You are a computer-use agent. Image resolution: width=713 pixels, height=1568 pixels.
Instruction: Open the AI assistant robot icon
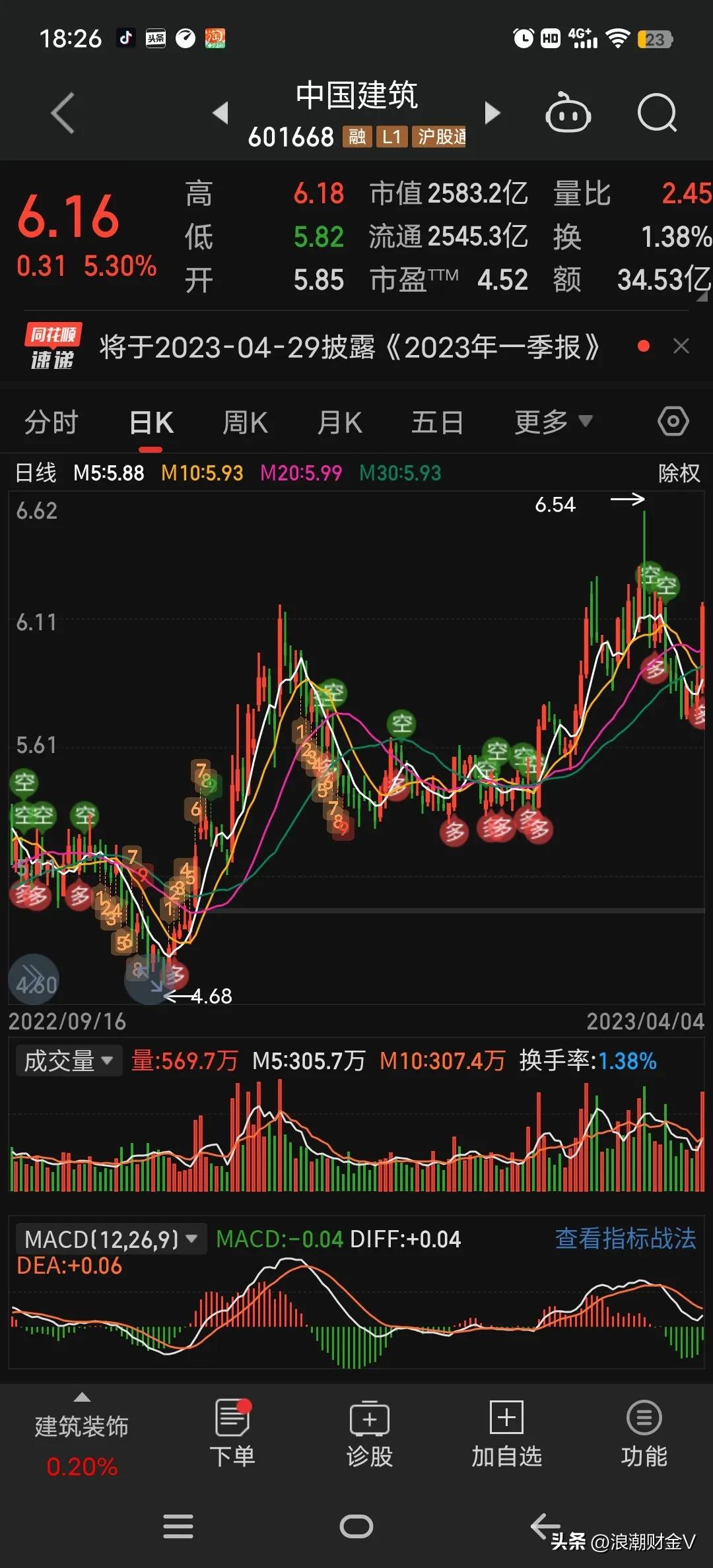tap(568, 114)
